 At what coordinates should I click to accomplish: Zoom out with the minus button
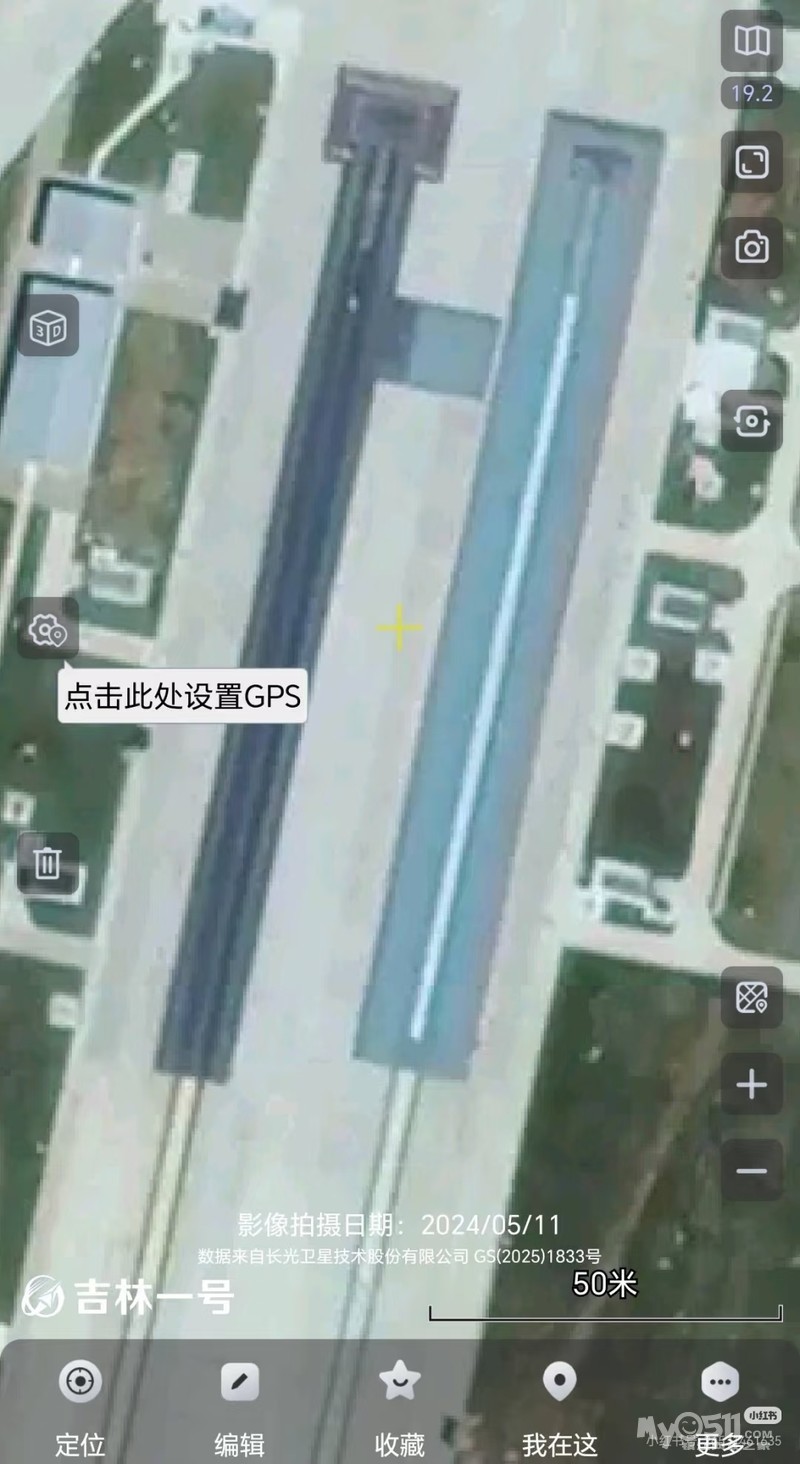(751, 1170)
